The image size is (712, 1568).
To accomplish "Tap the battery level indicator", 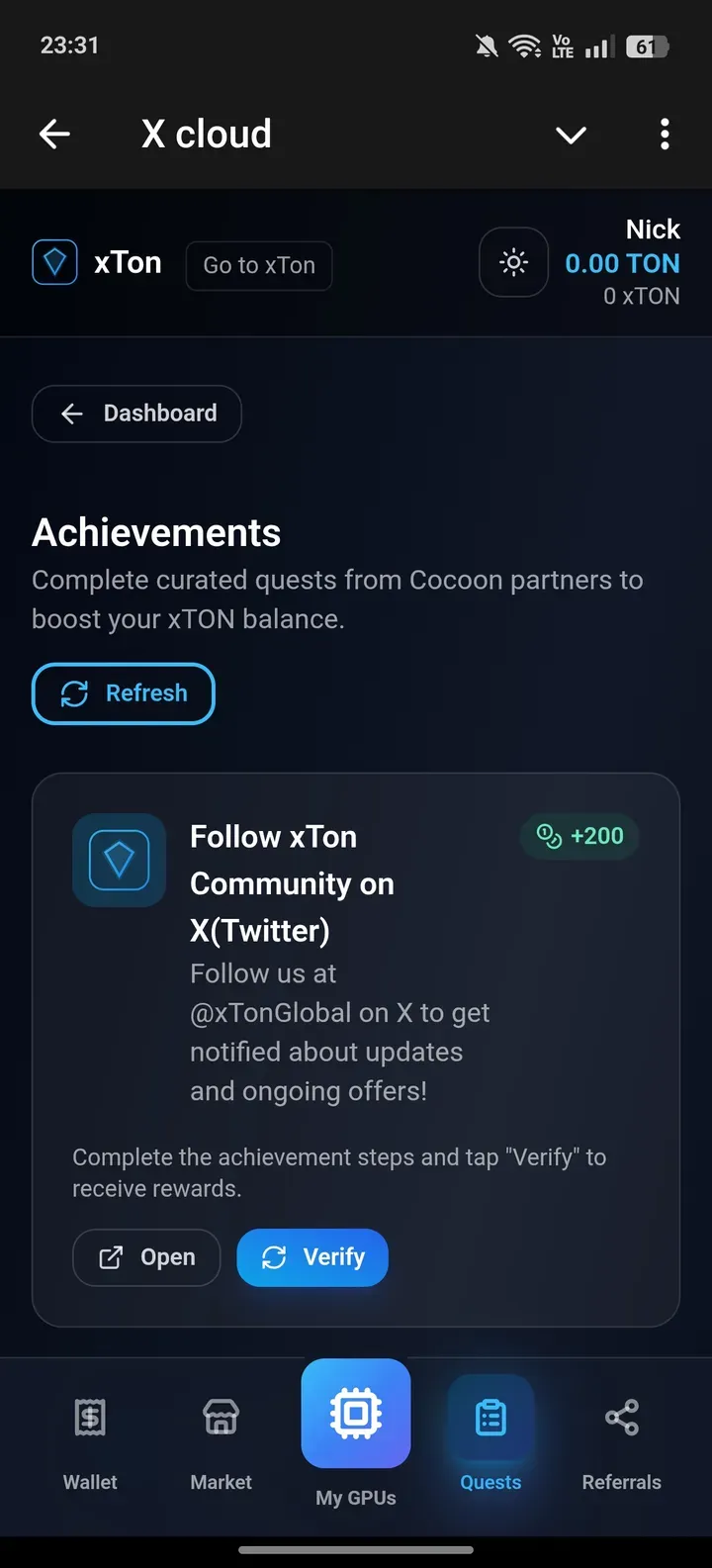I will 648,45.
